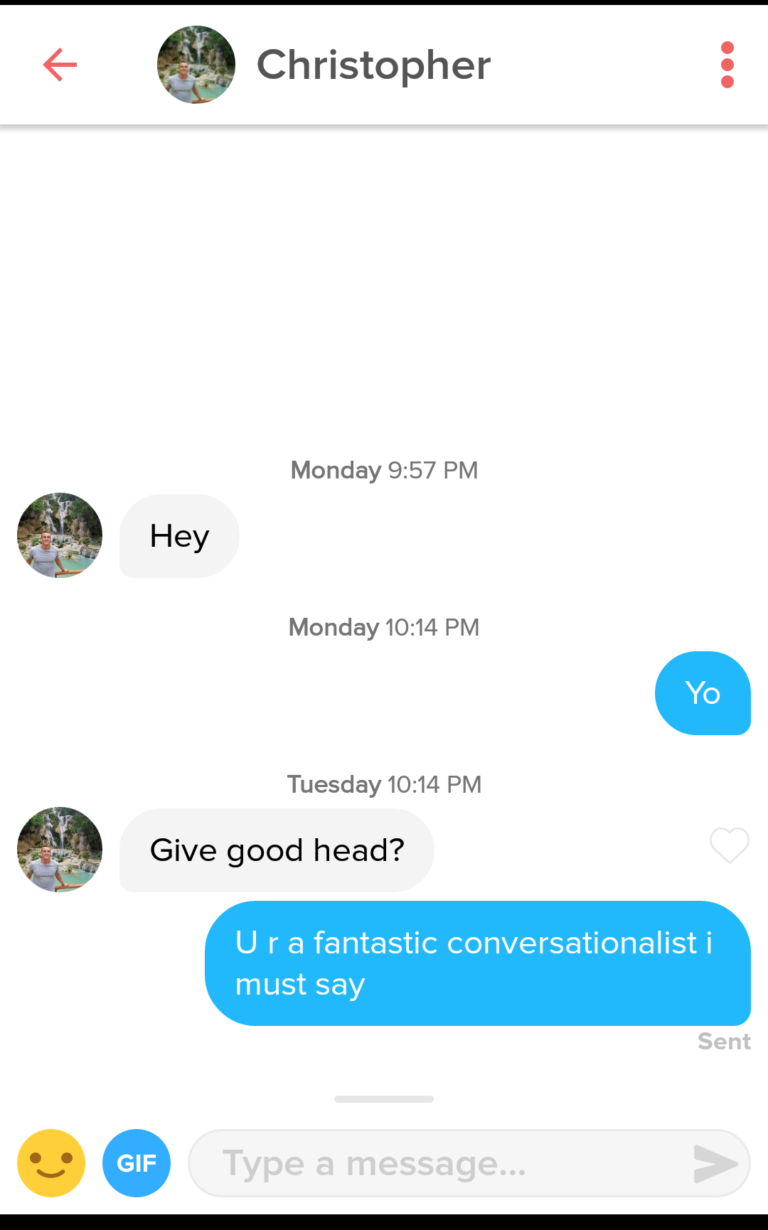
Task: Tap the send arrow icon
Action: coord(716,1163)
